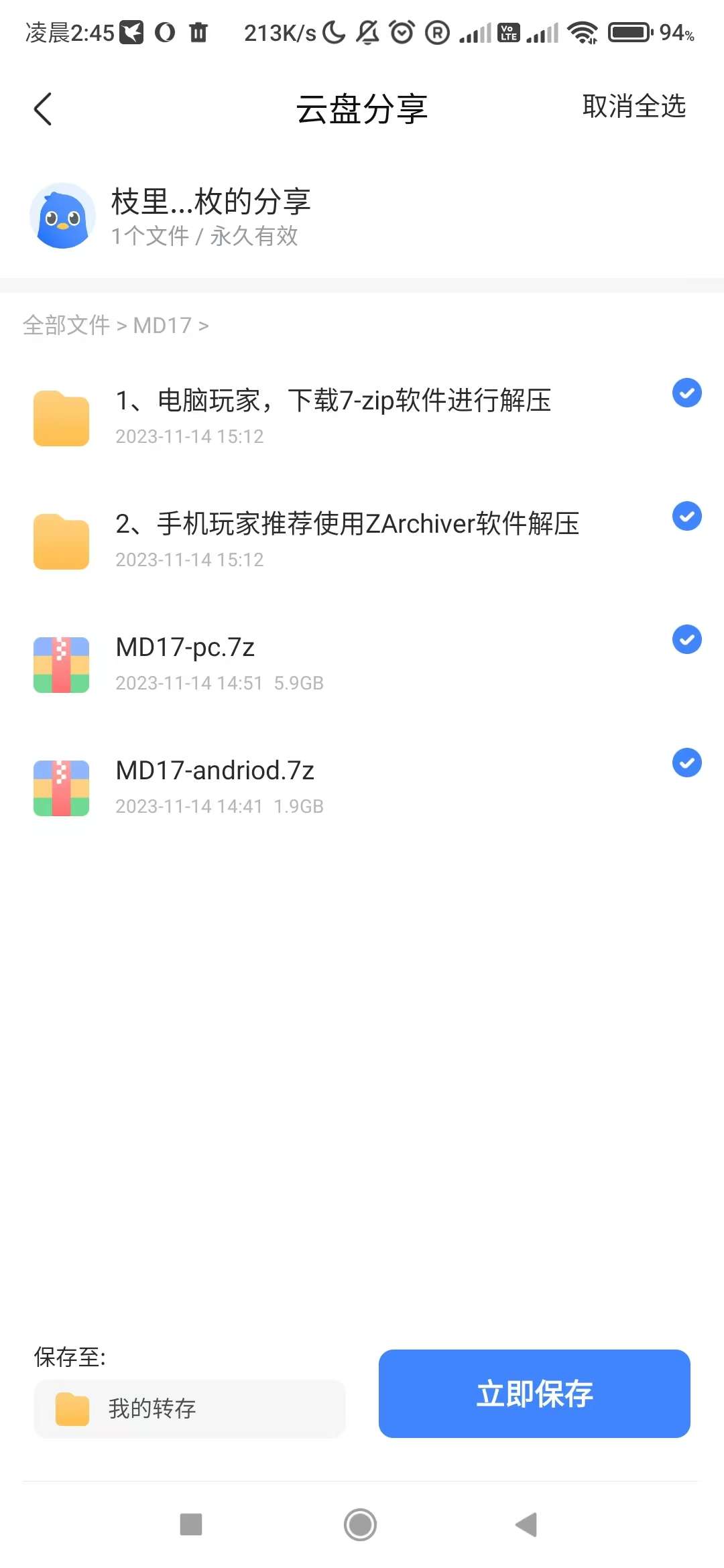
Task: Open the system recent apps view
Action: tap(191, 1524)
